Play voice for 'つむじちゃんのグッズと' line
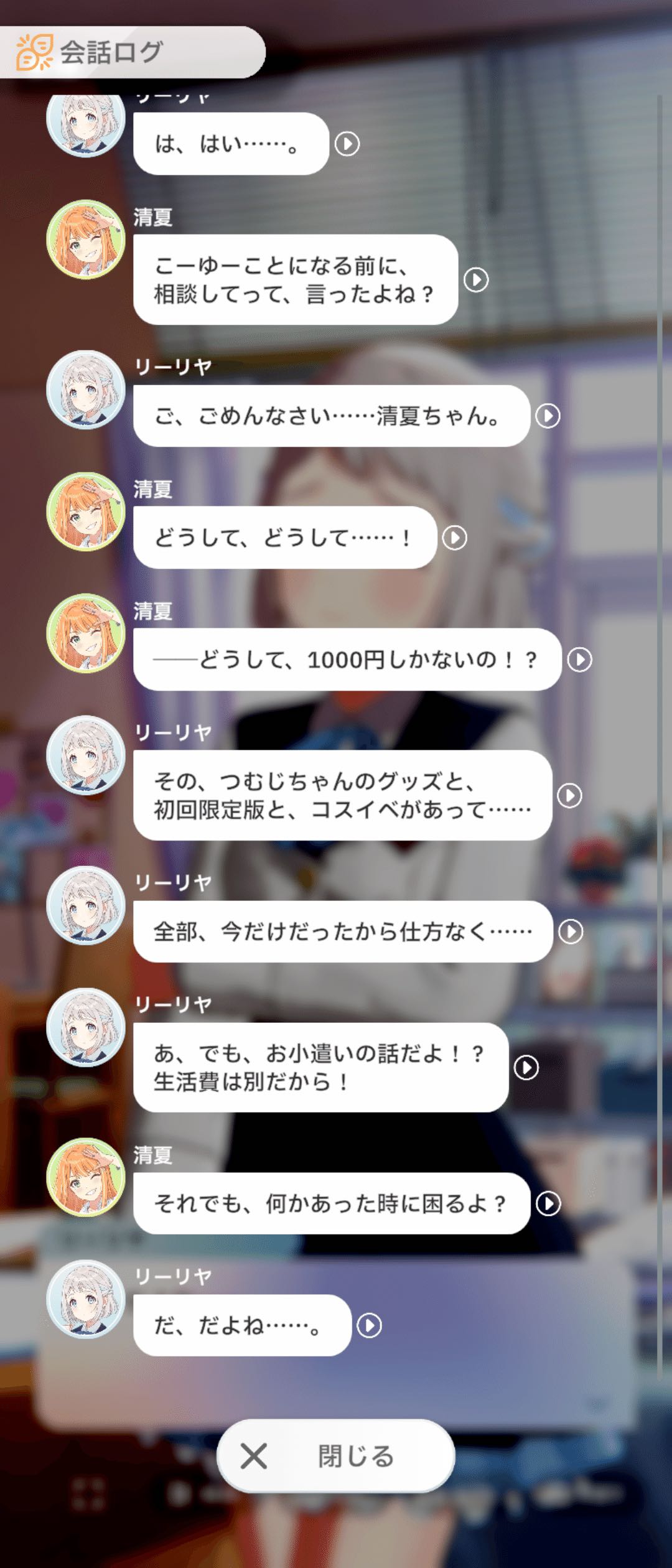The width and height of the screenshot is (672, 1568). (570, 795)
